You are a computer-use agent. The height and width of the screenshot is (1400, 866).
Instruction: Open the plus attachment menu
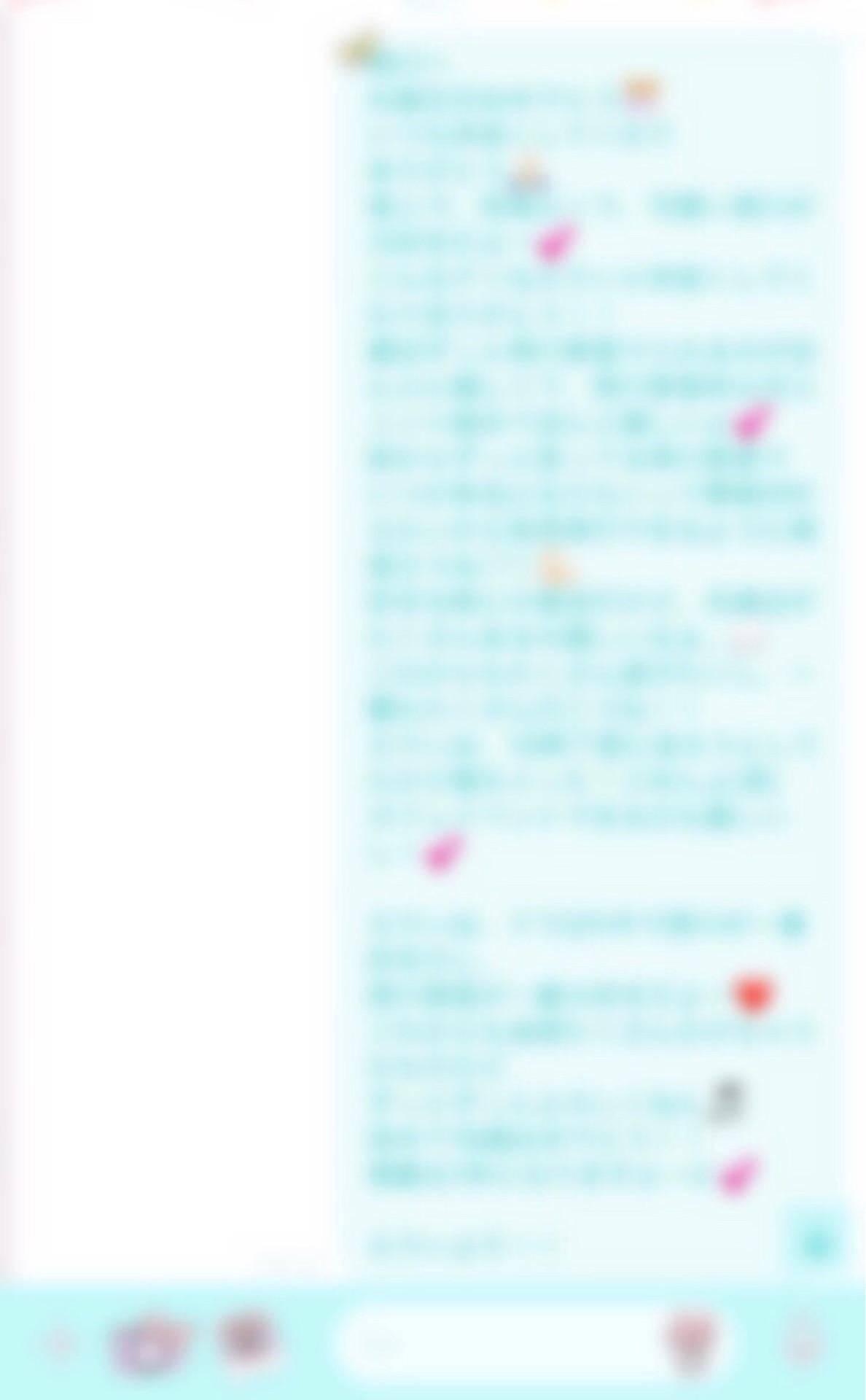pos(60,1342)
